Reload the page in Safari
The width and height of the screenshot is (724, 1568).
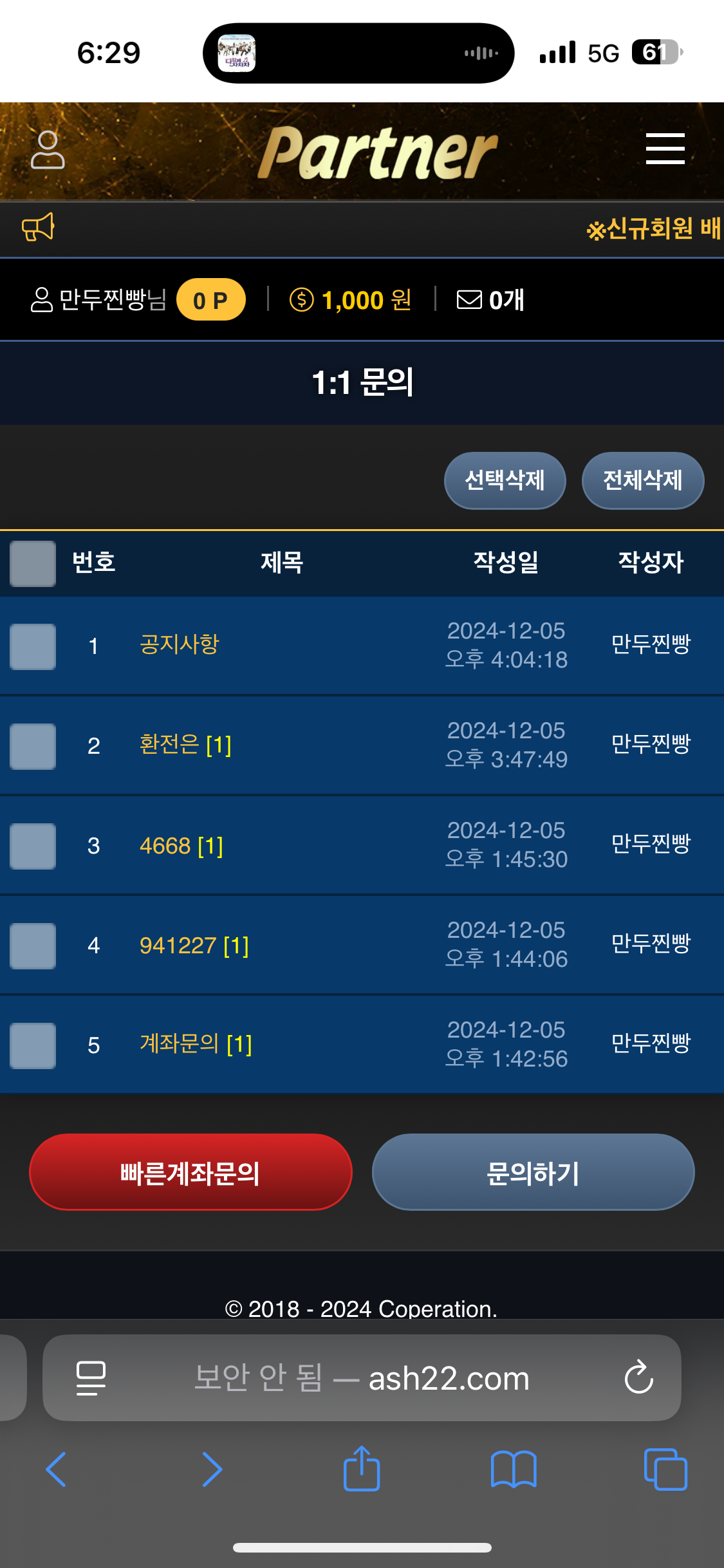638,1377
